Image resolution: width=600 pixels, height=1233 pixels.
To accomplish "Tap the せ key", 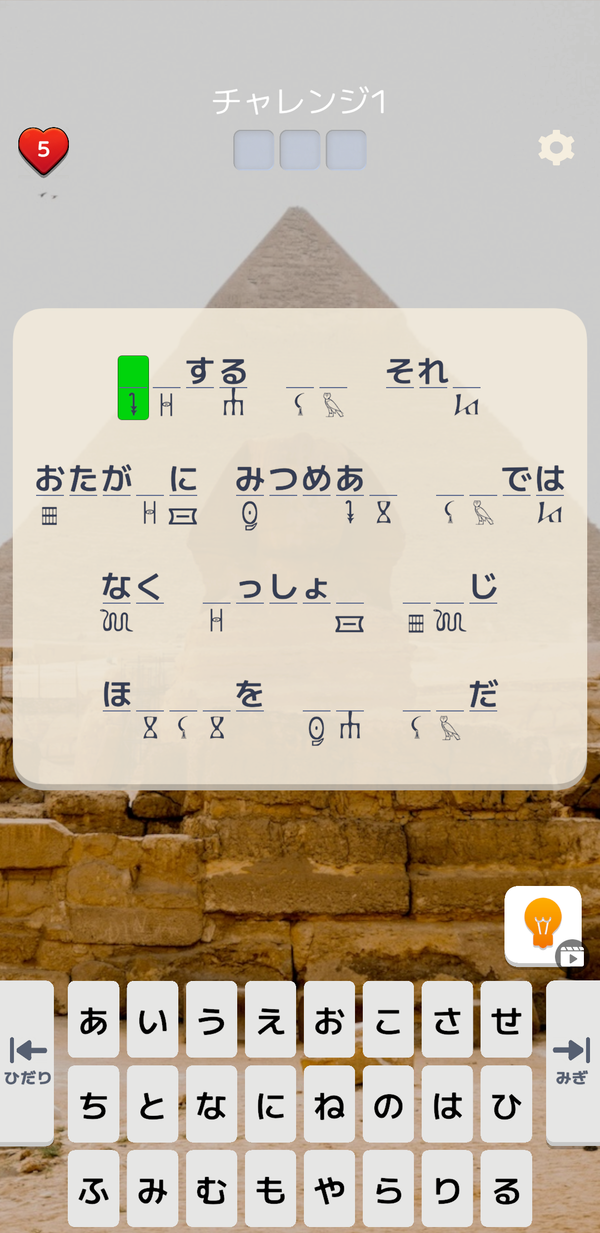I will tap(506, 1020).
